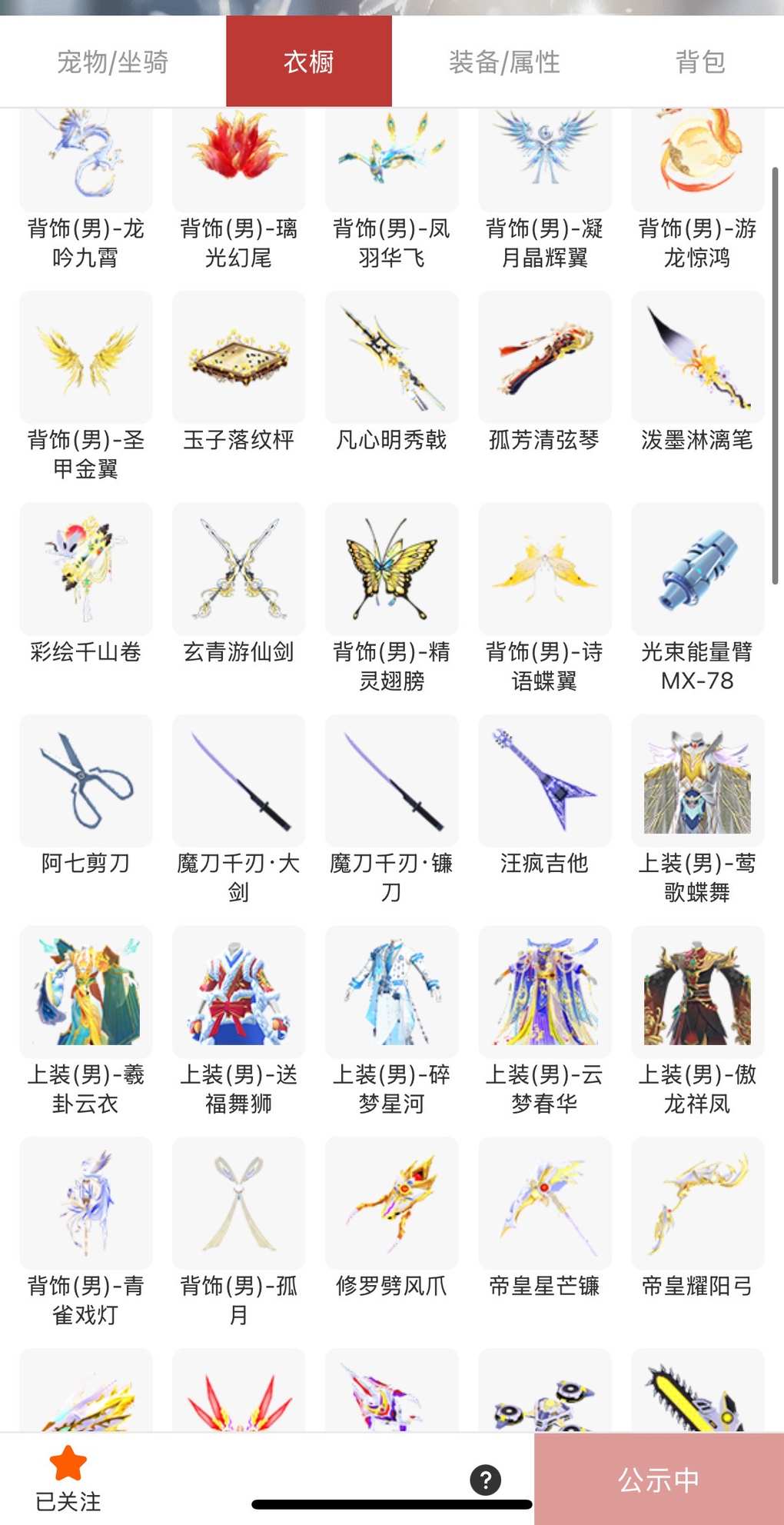The image size is (784, 1525).
Task: Switch to the 宠物/坐骑 tab
Action: point(112,62)
